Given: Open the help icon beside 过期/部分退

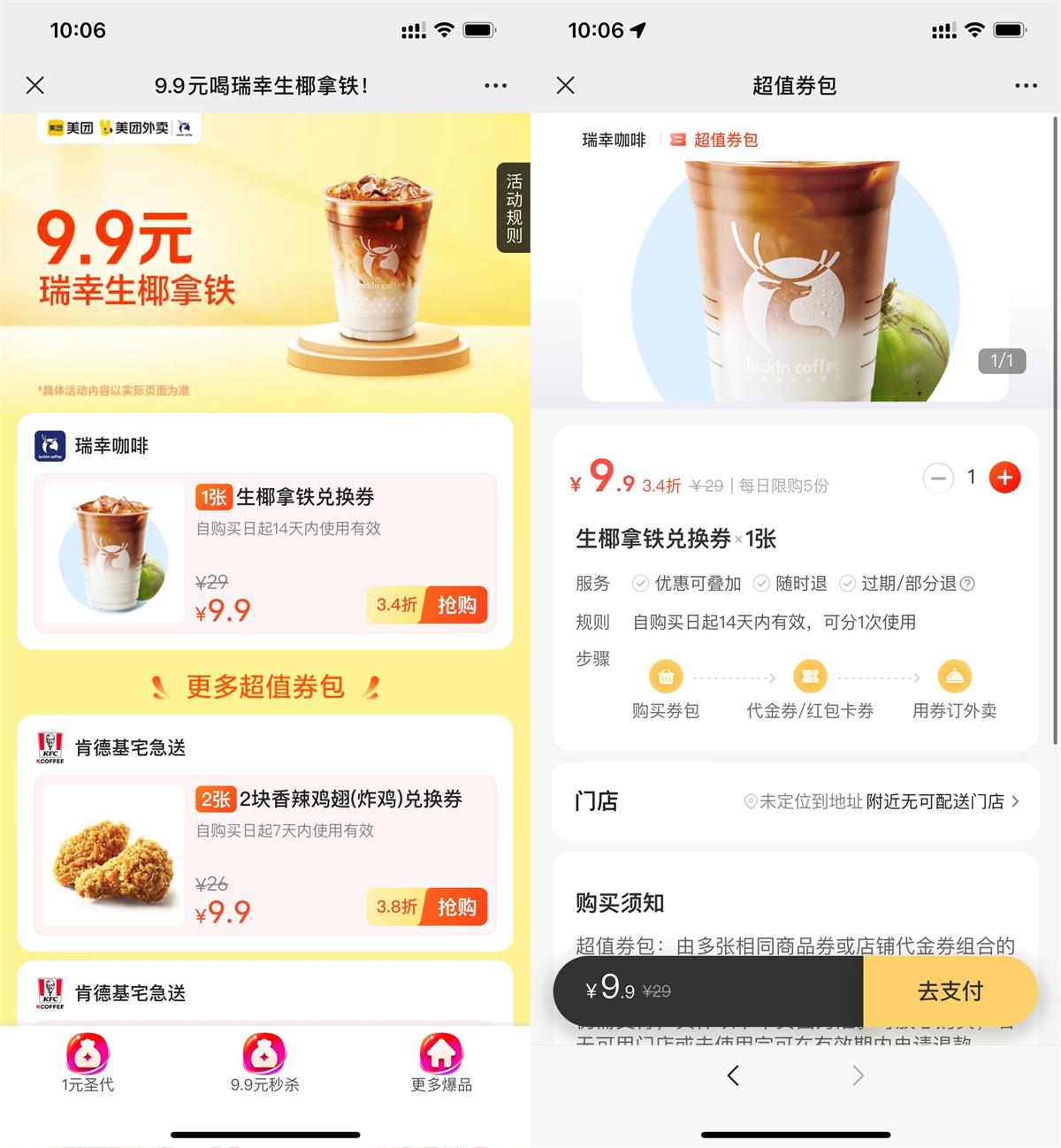Looking at the screenshot, I should [967, 584].
